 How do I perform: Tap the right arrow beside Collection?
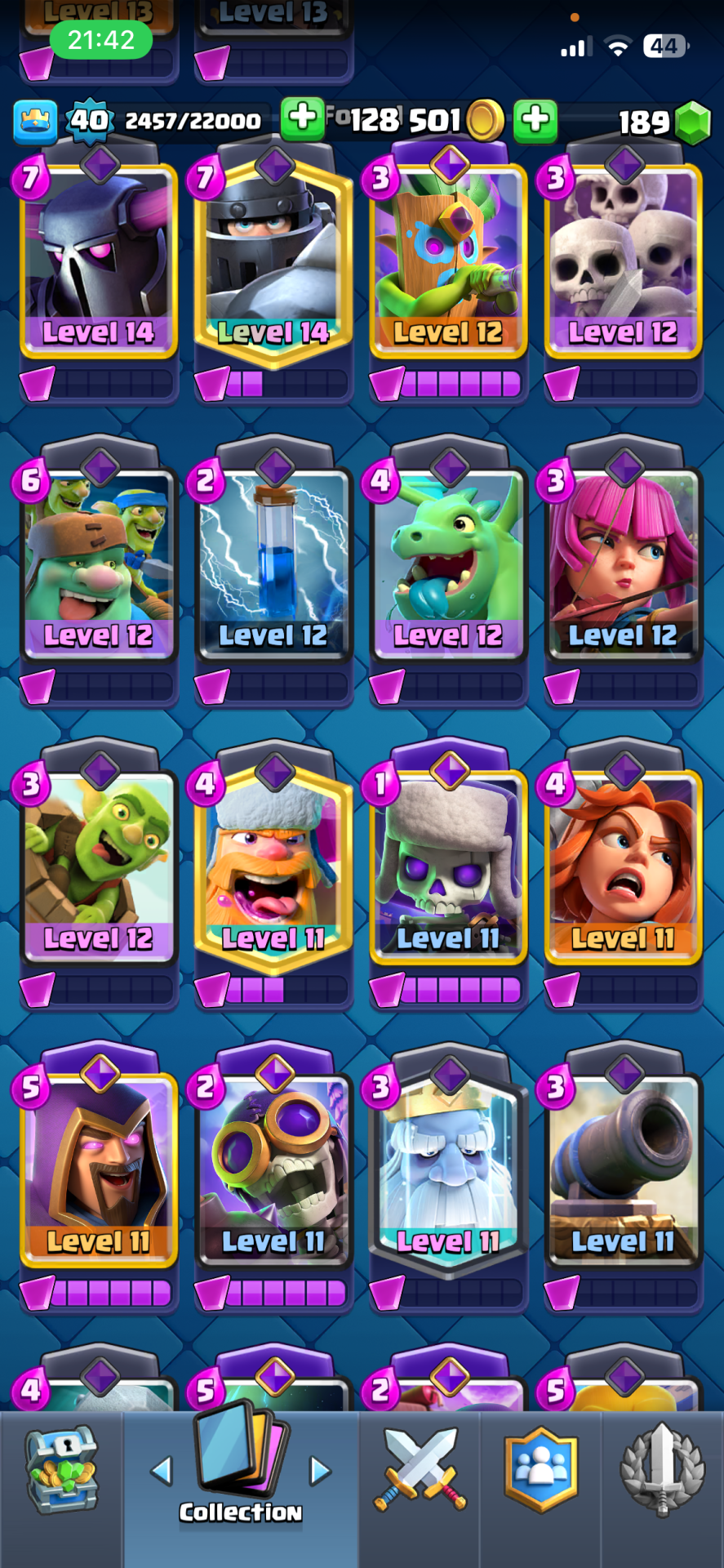coord(321,1472)
